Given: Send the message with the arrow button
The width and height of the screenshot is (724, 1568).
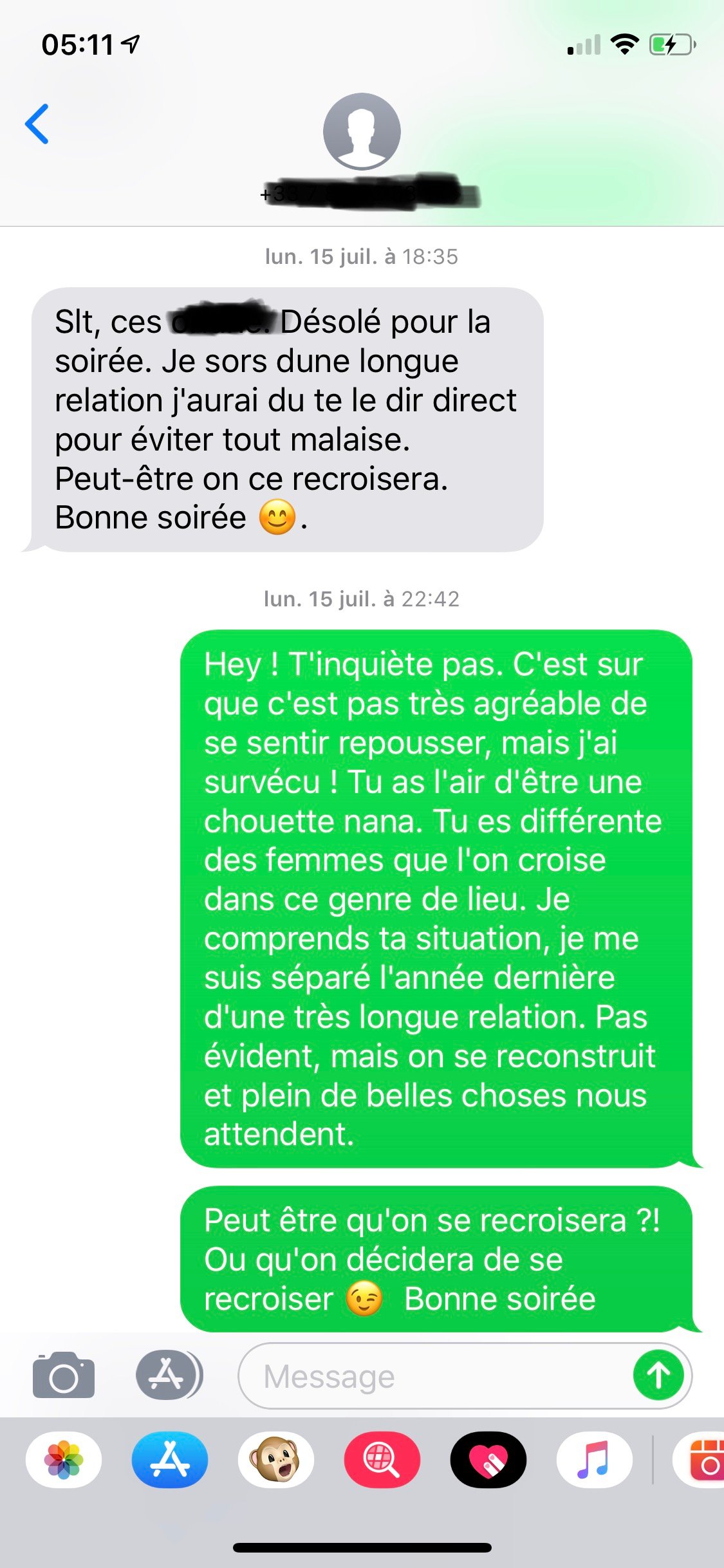Looking at the screenshot, I should tap(658, 1376).
